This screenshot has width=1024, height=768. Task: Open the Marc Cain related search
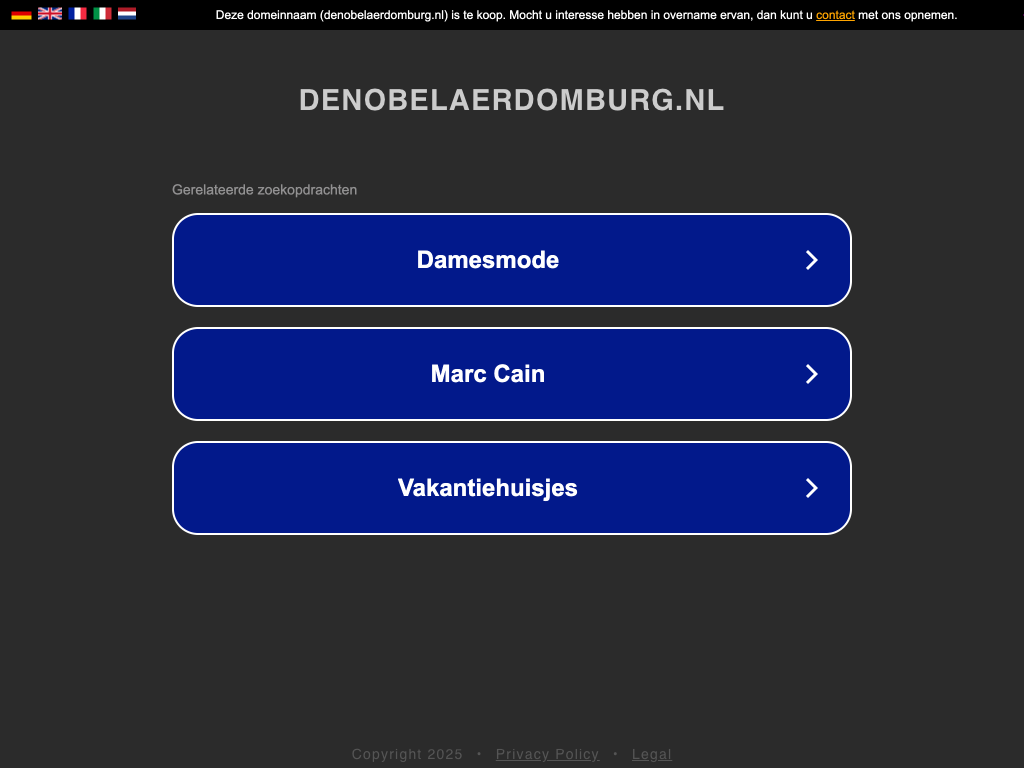point(512,374)
